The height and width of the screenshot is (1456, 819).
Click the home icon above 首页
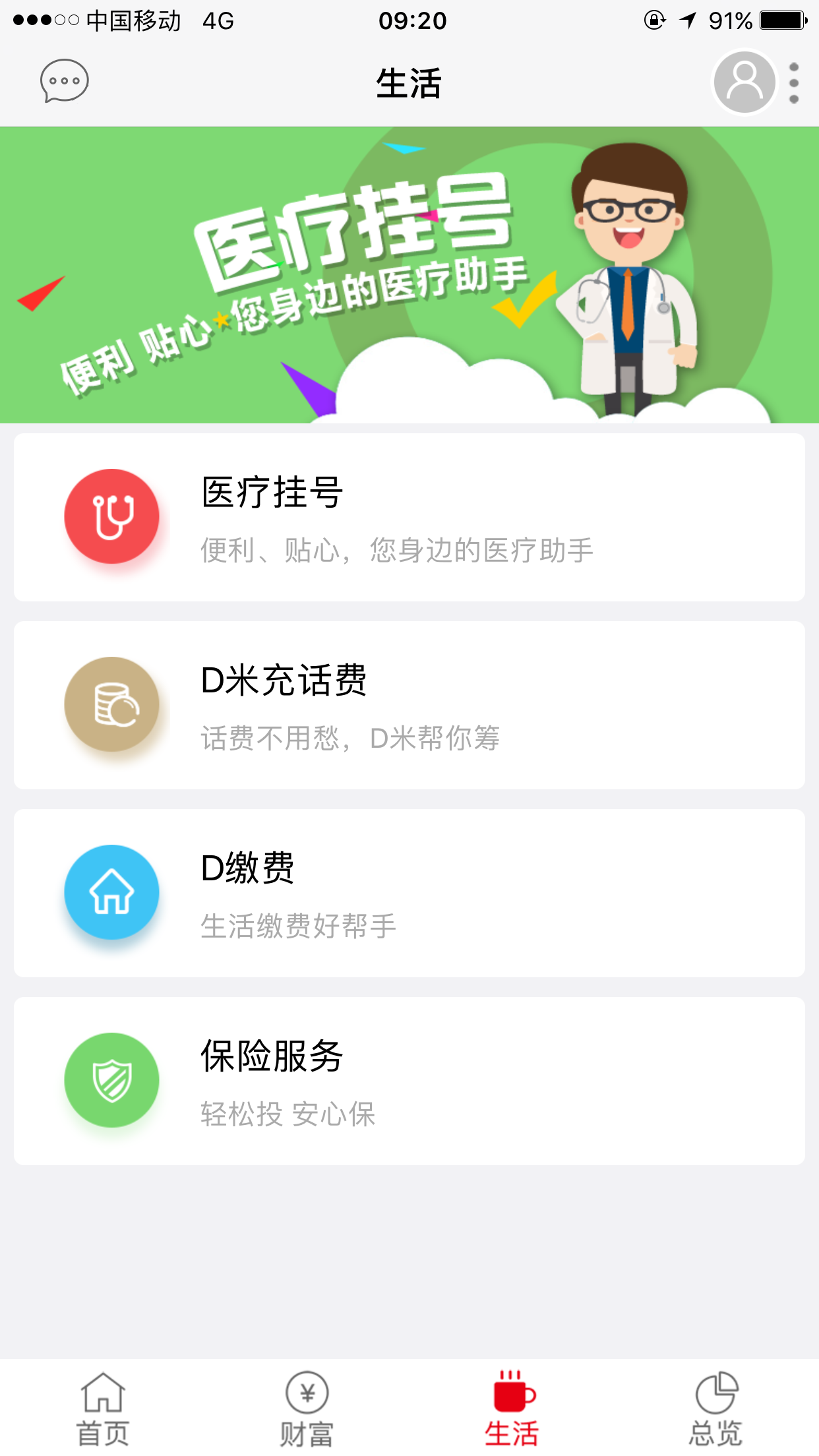pos(102,1390)
